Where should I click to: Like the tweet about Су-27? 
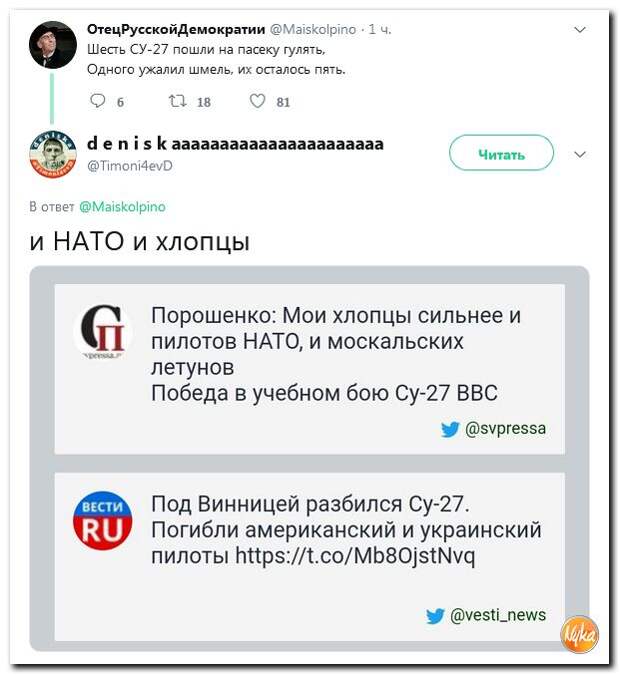point(257,100)
